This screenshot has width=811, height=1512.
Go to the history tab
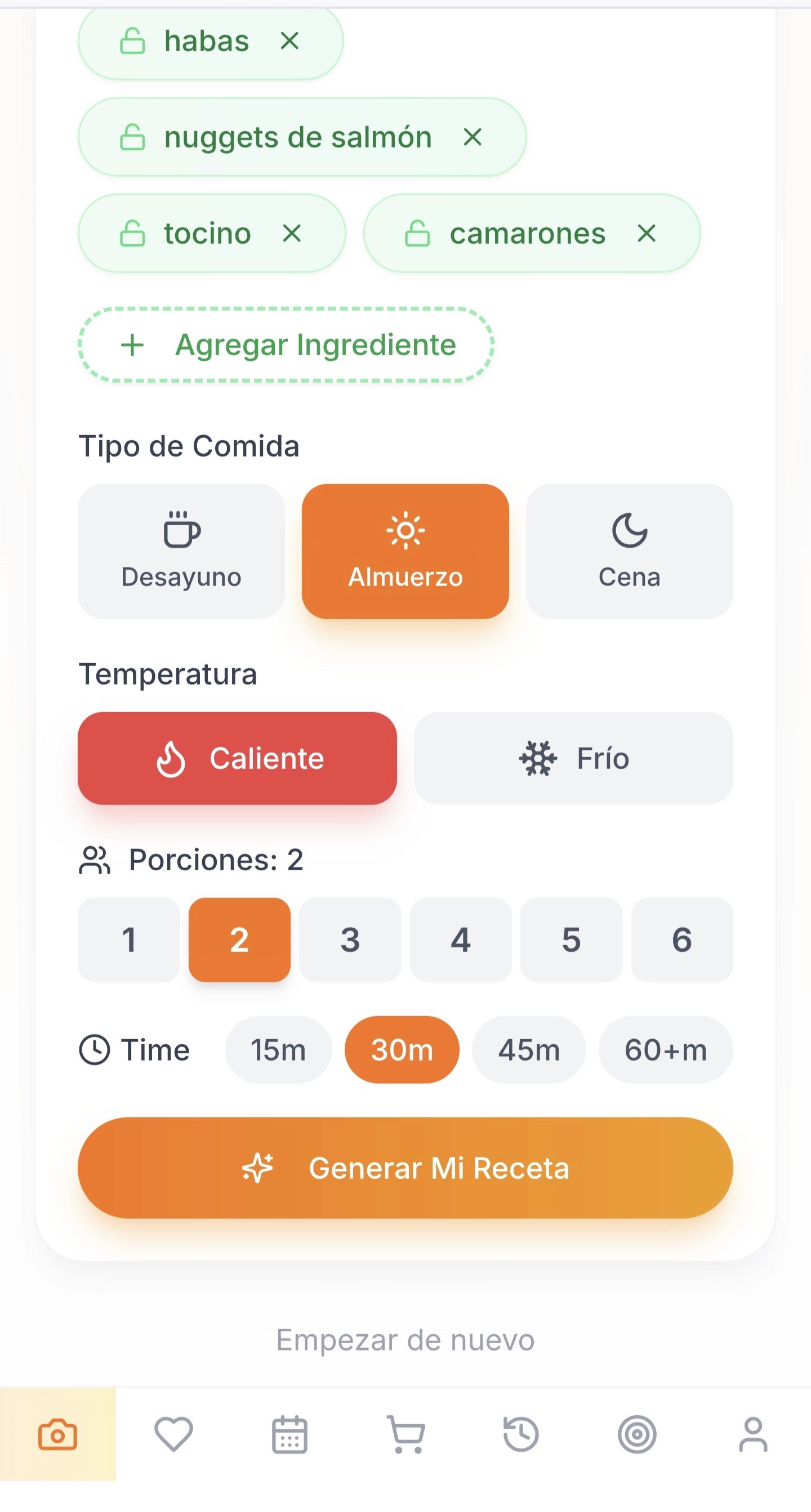[521, 1434]
